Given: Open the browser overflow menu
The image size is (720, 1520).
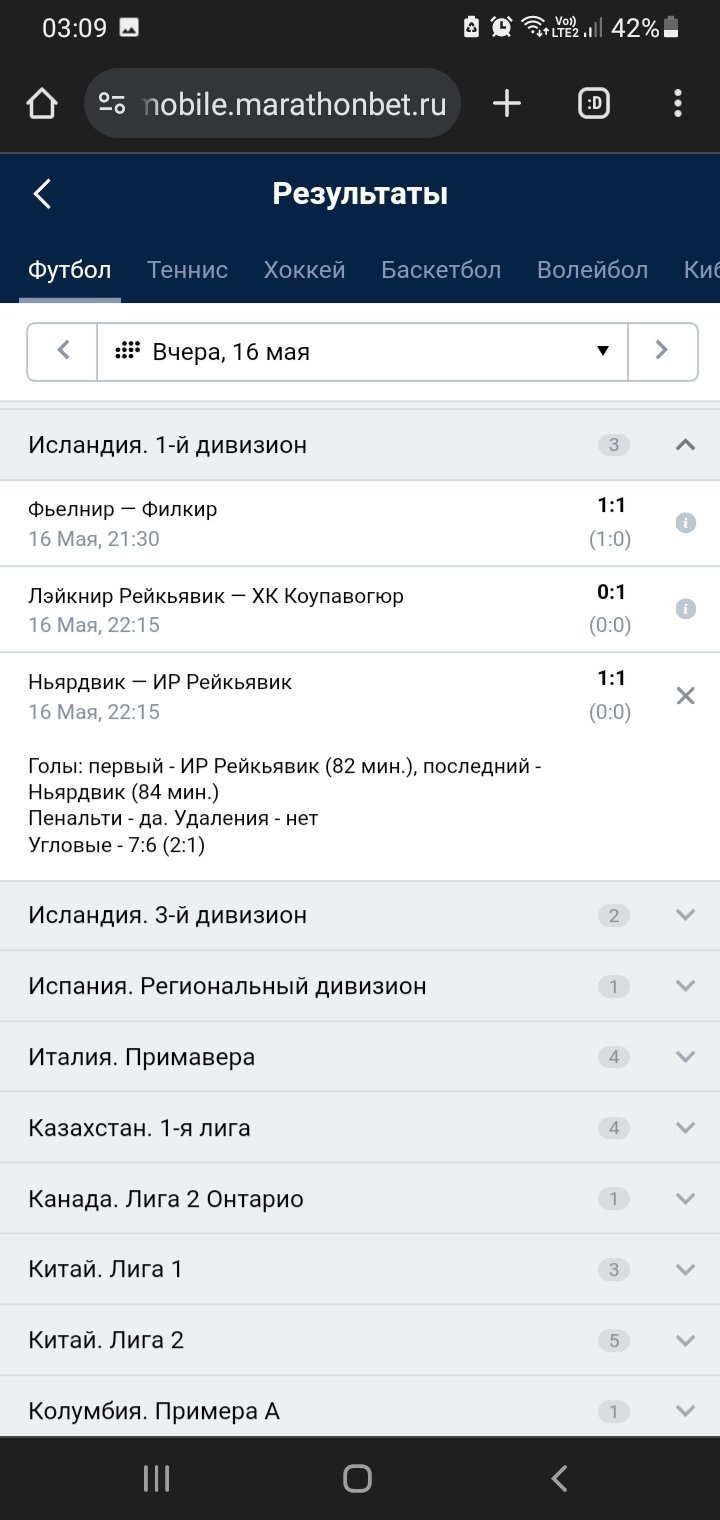Looking at the screenshot, I should (678, 103).
